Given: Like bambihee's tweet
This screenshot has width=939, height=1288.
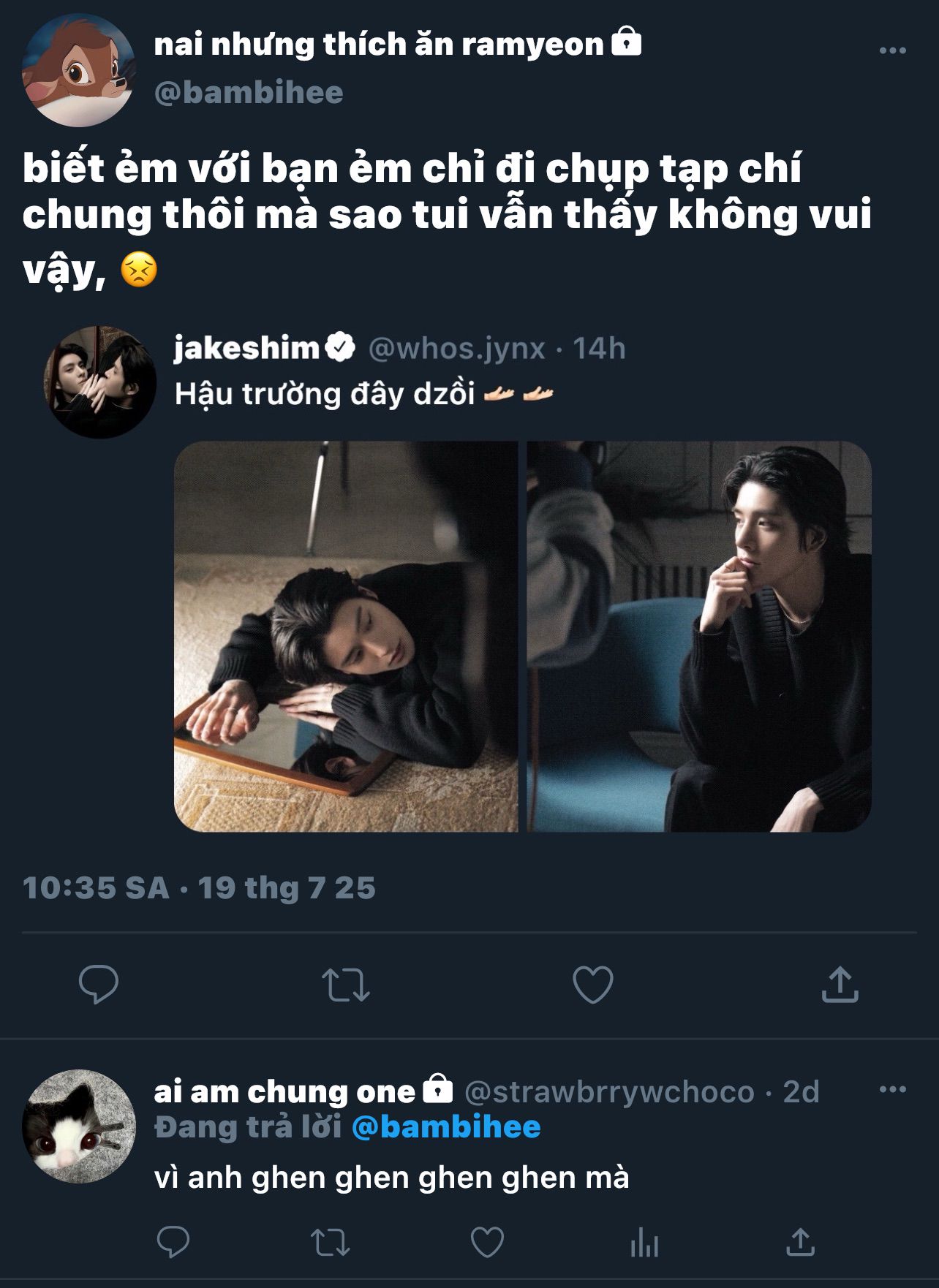Looking at the screenshot, I should point(592,984).
